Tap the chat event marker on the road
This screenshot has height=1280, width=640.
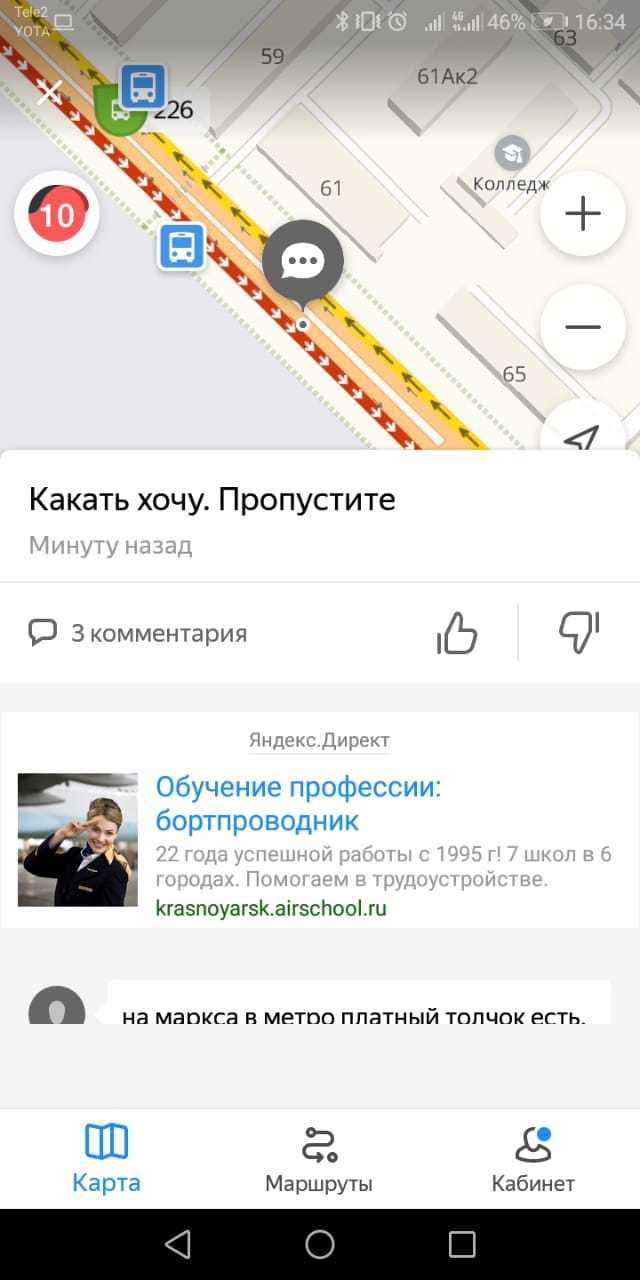point(302,264)
